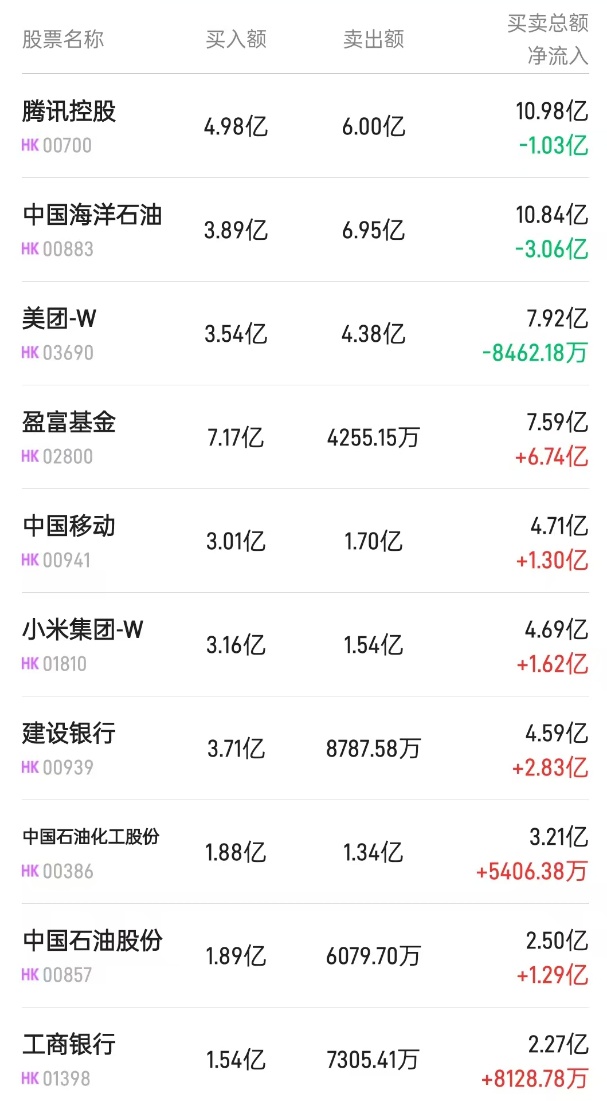Tap the 中国移动 stock row
607x1101 pixels.
(x=70, y=526)
